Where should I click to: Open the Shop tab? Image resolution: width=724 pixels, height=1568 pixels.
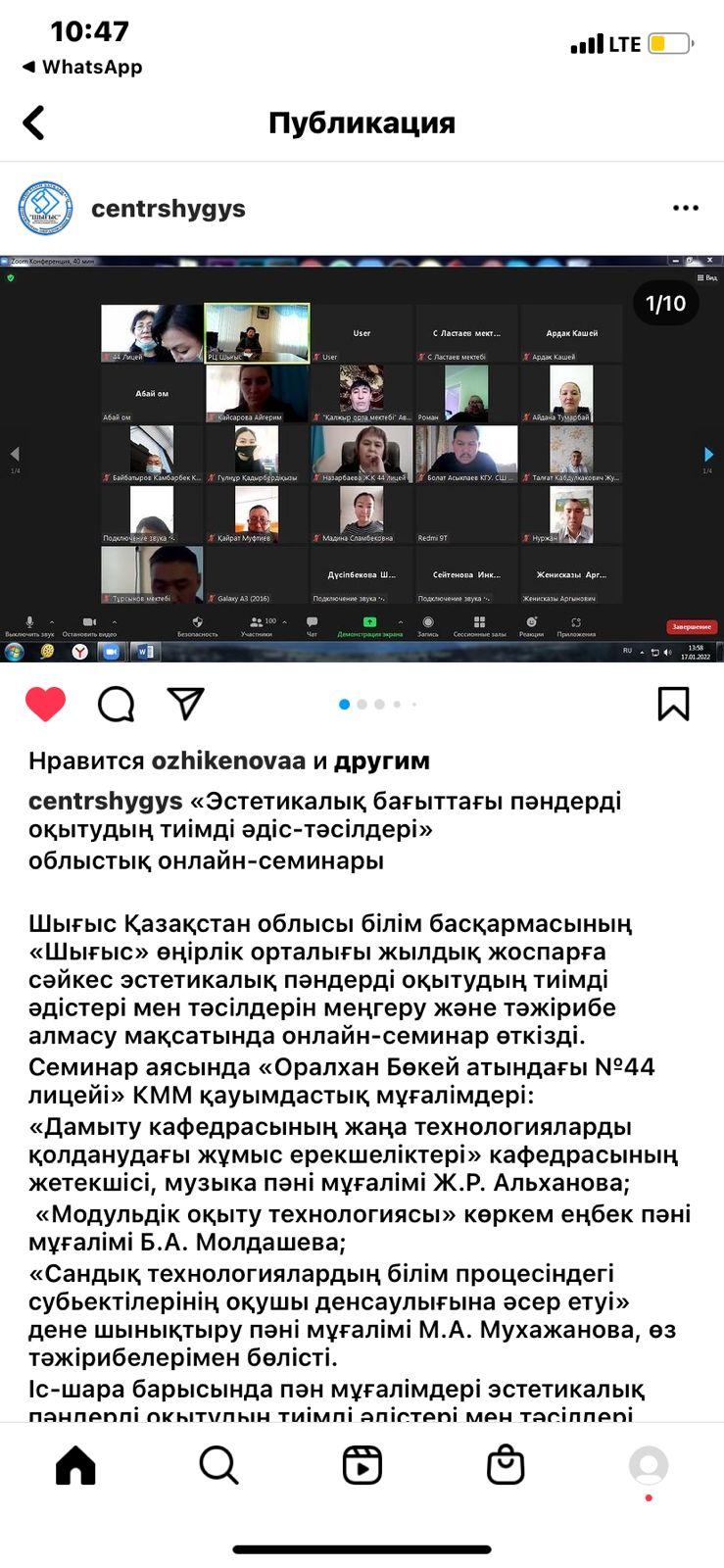tap(506, 1466)
